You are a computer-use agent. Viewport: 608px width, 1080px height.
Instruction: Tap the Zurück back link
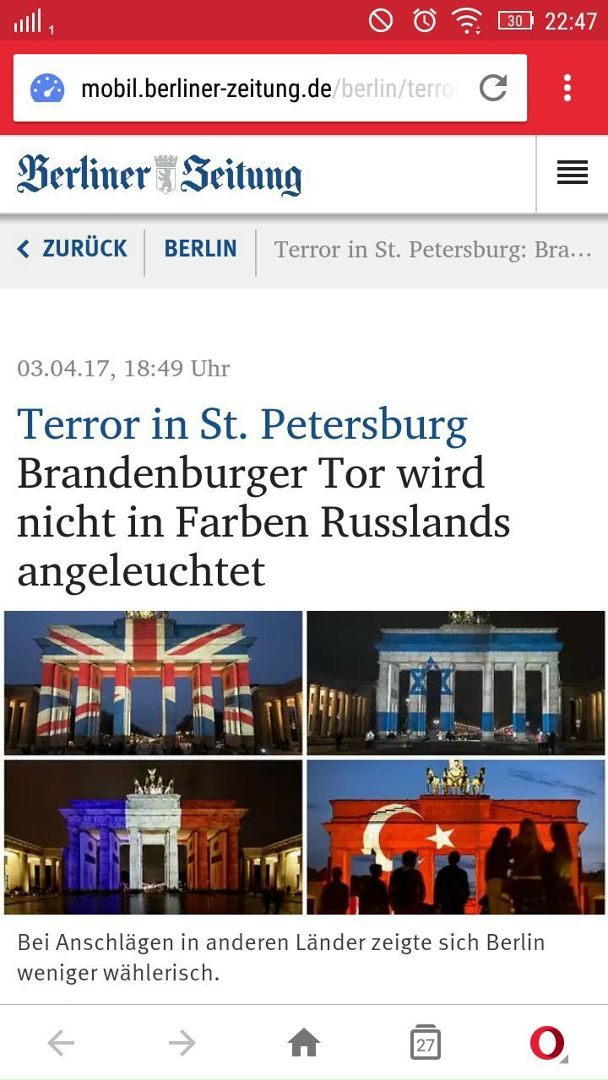tap(73, 249)
